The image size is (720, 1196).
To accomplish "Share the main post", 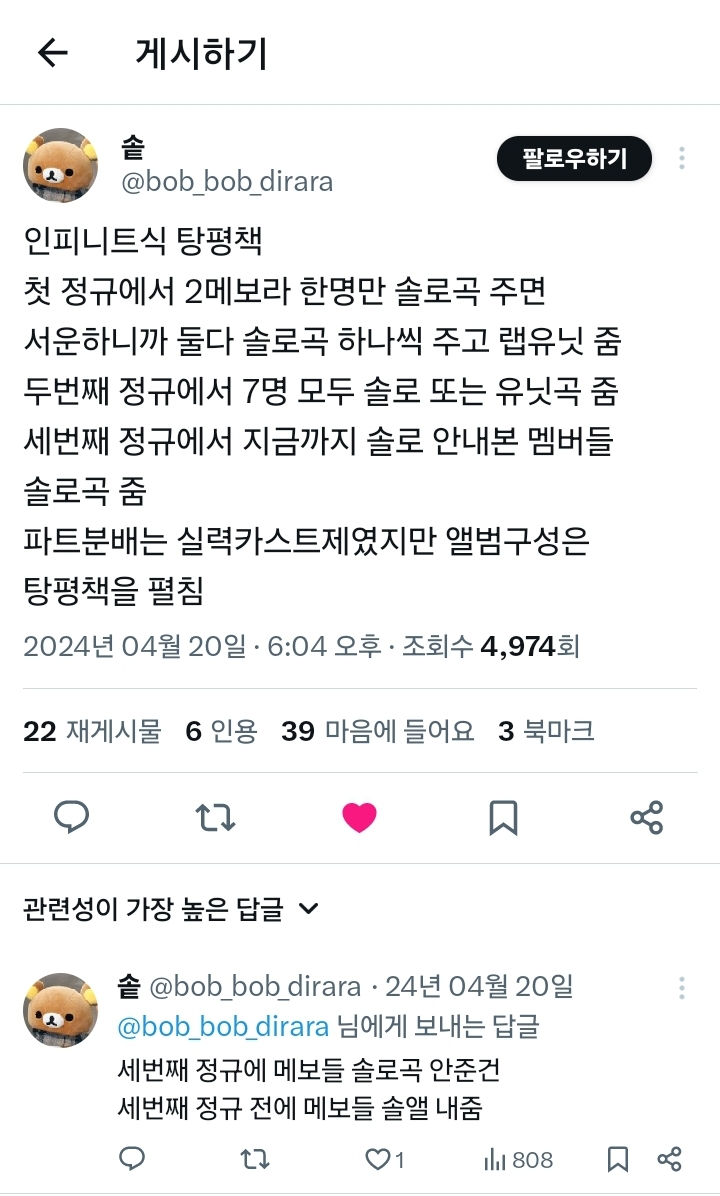I will click(x=647, y=817).
